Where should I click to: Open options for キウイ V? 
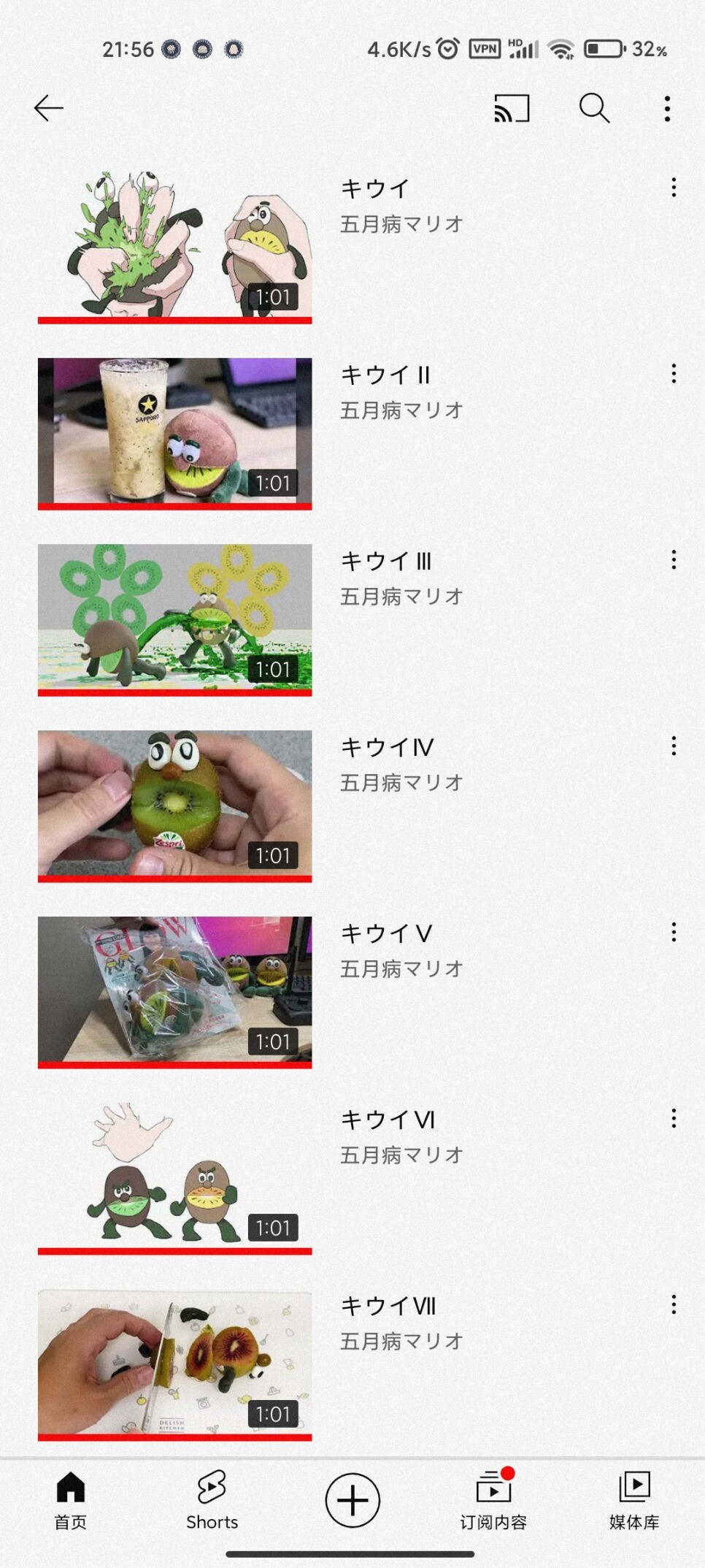pyautogui.click(x=674, y=933)
